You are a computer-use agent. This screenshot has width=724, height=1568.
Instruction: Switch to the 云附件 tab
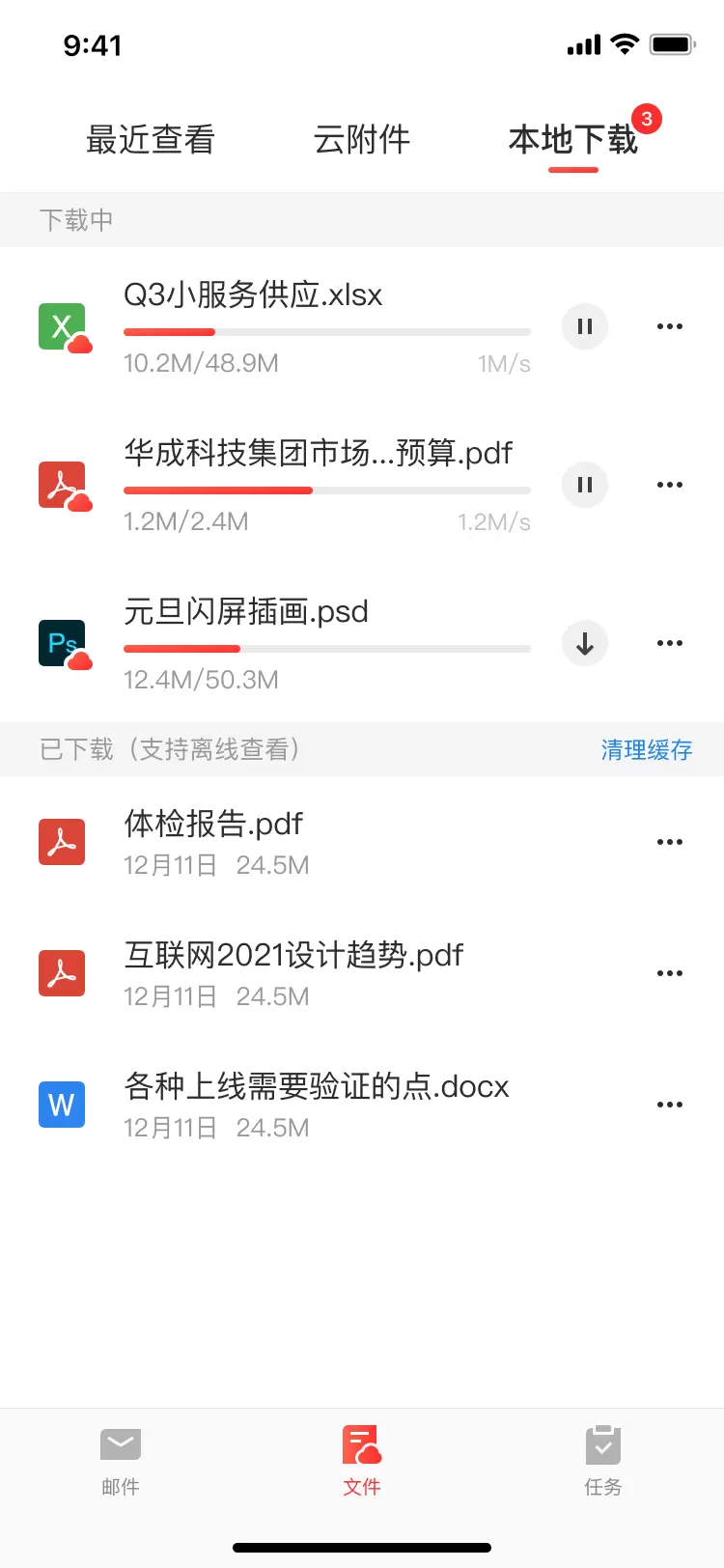point(362,140)
